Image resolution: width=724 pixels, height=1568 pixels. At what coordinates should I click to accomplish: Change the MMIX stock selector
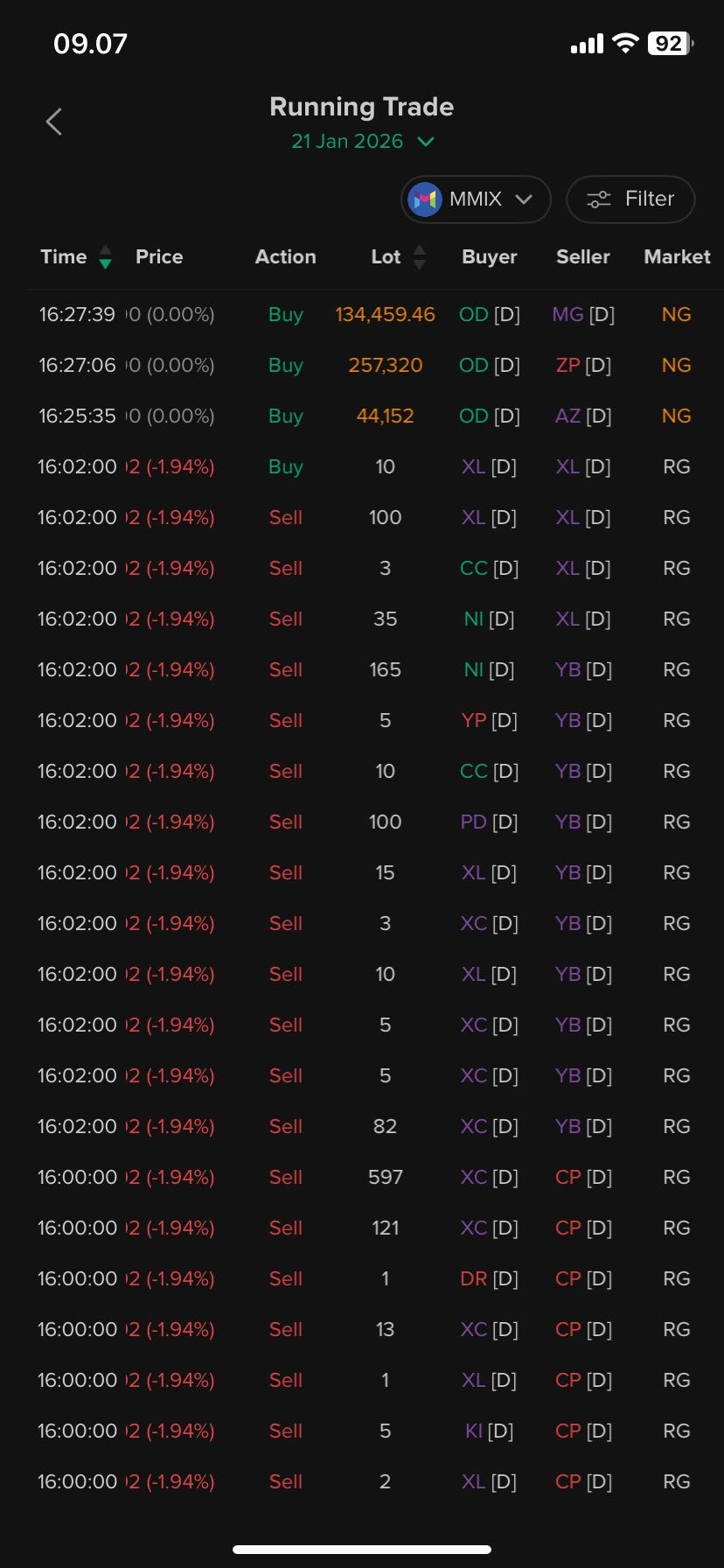(475, 199)
